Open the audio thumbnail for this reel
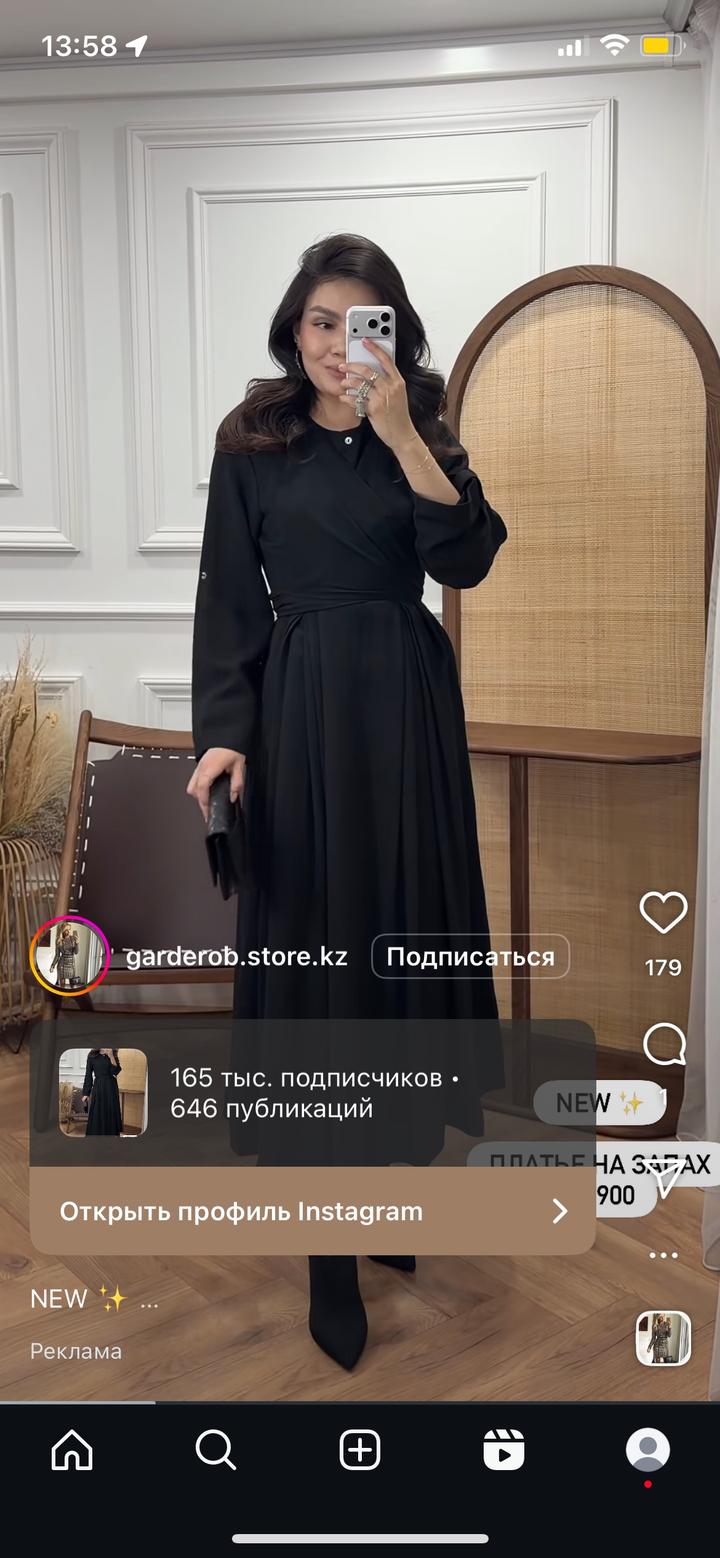720x1558 pixels. pos(663,1338)
